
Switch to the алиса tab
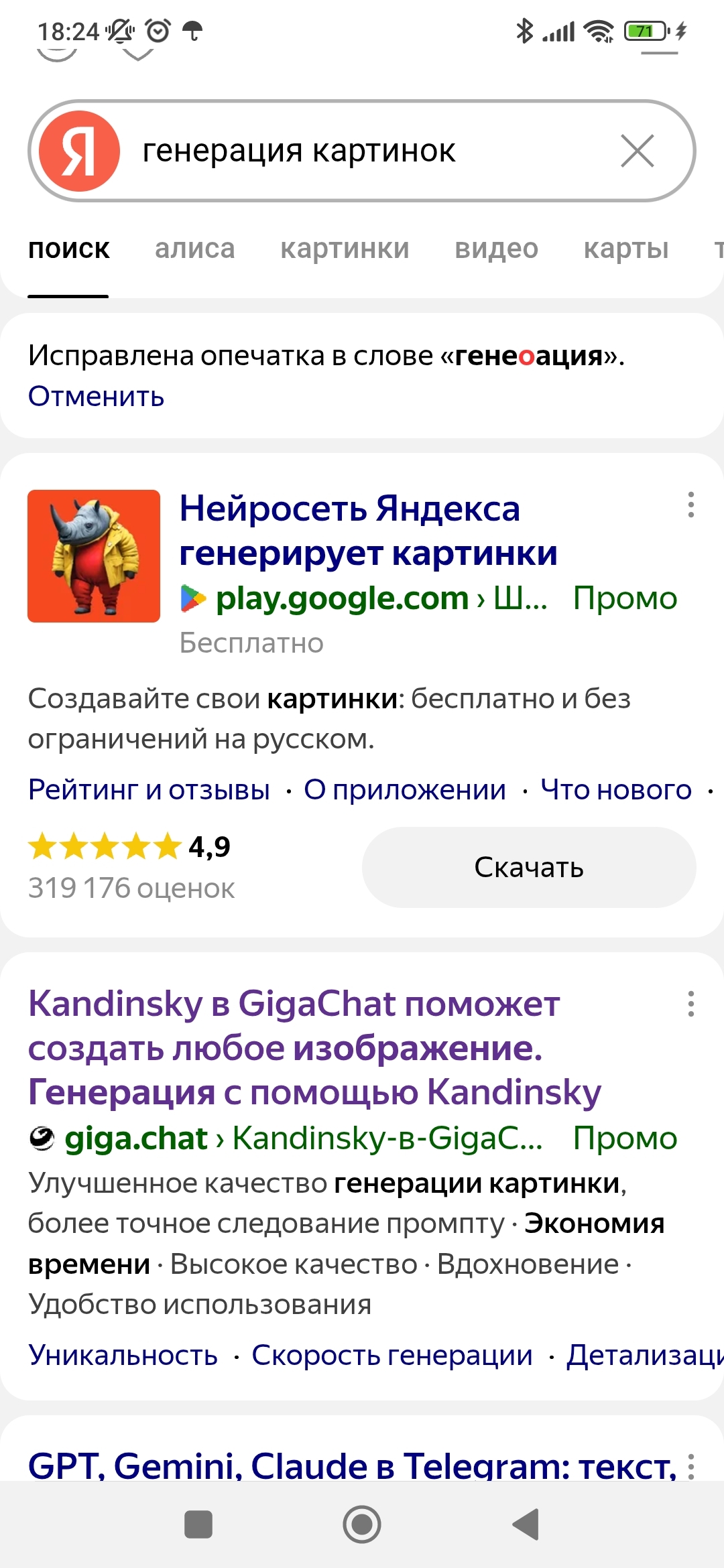tap(194, 249)
